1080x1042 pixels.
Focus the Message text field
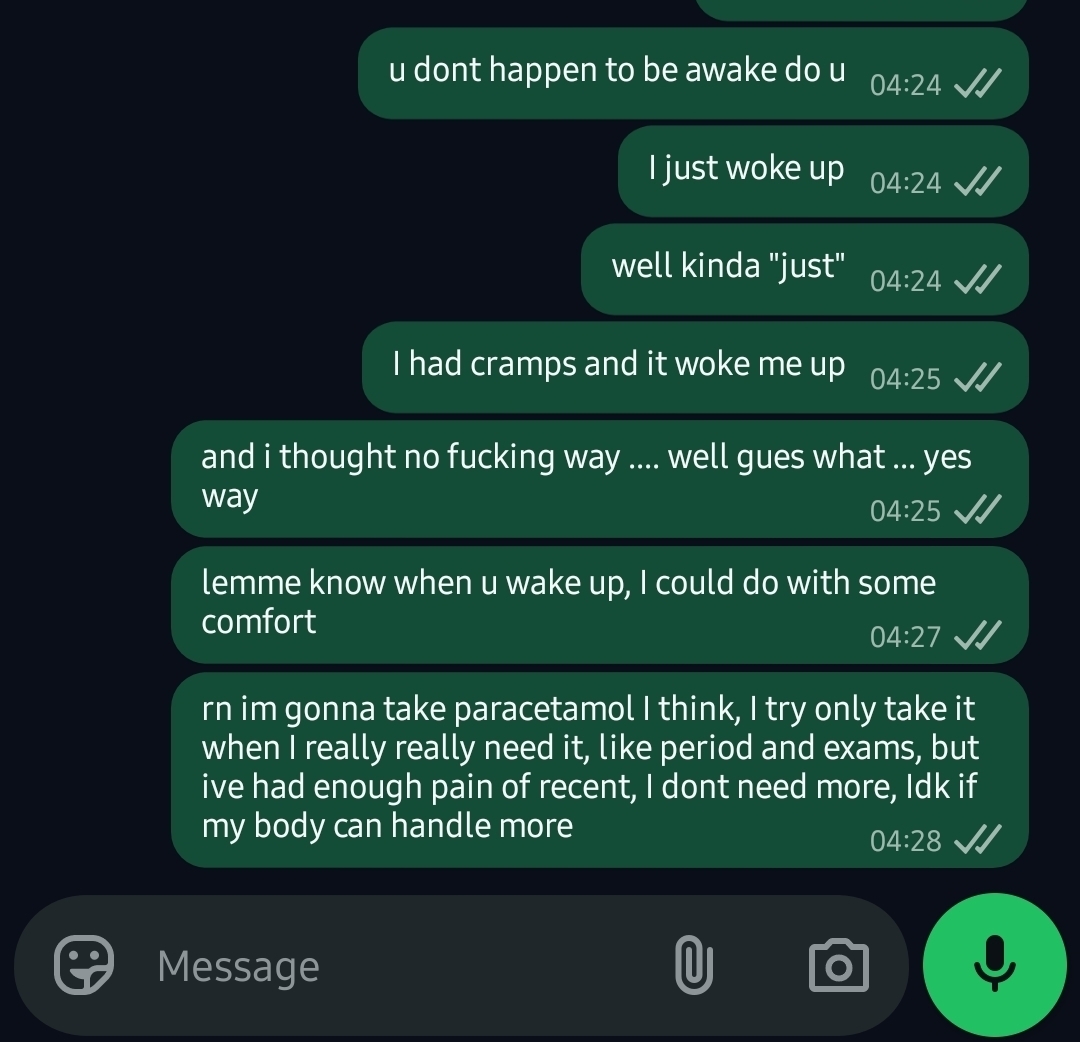click(x=400, y=966)
